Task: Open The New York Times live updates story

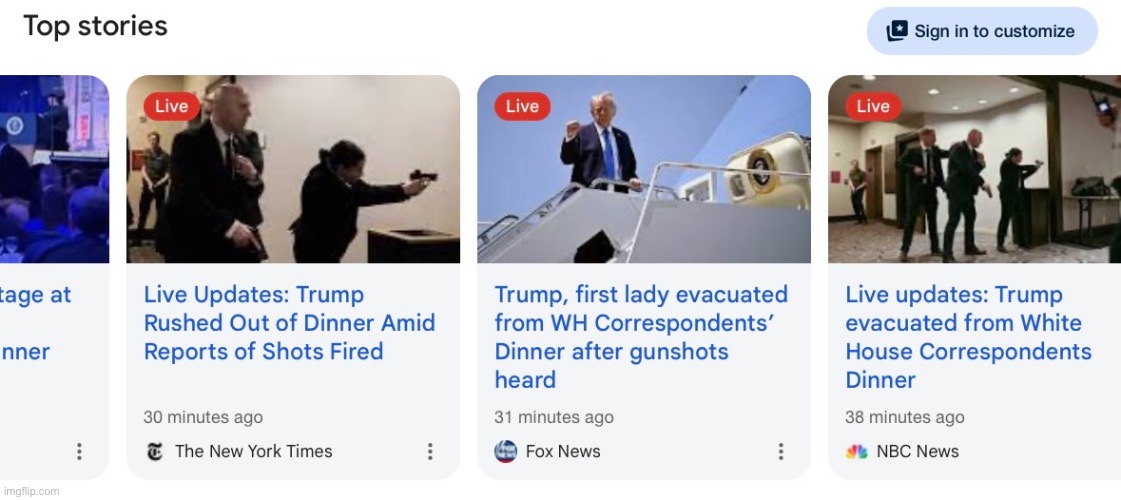Action: [x=289, y=323]
